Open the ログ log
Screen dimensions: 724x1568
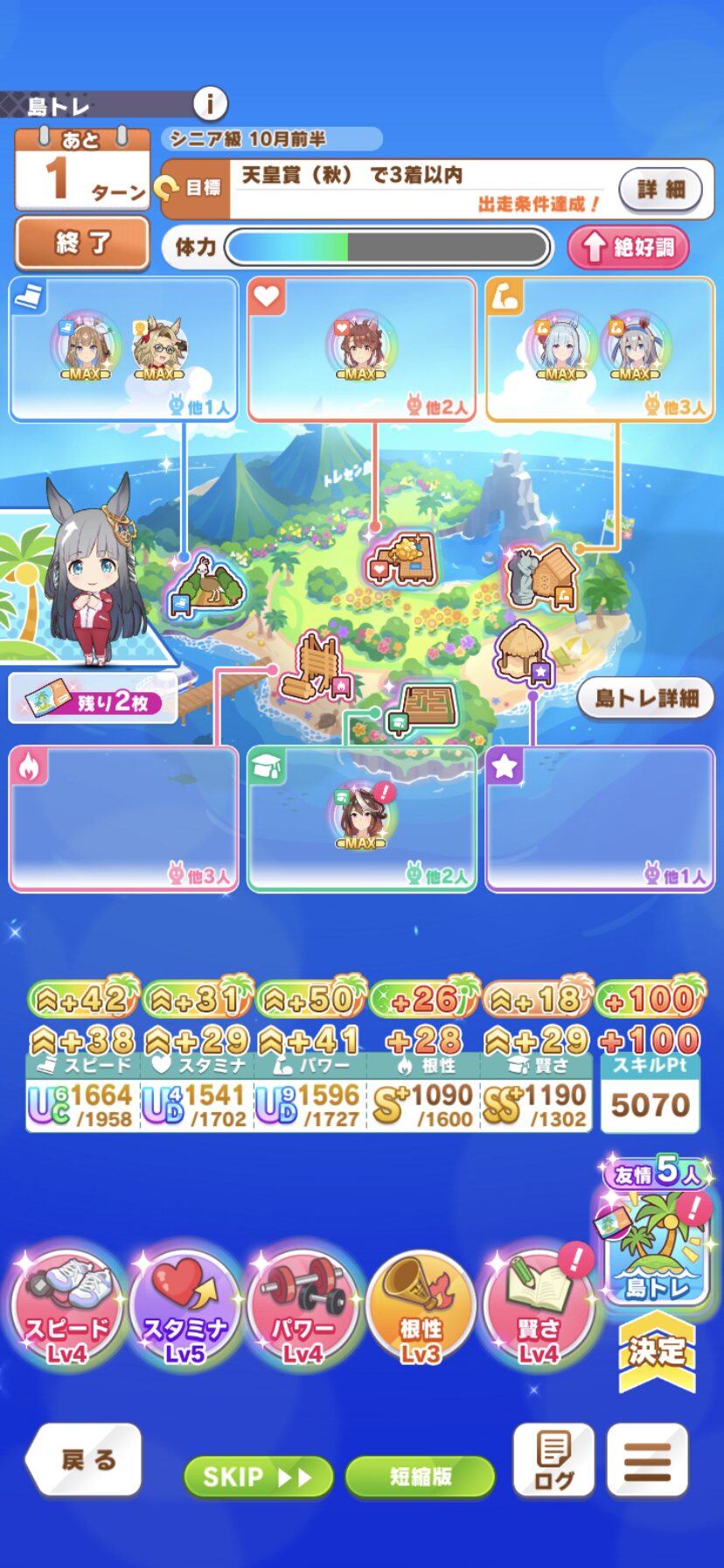pos(553,1459)
